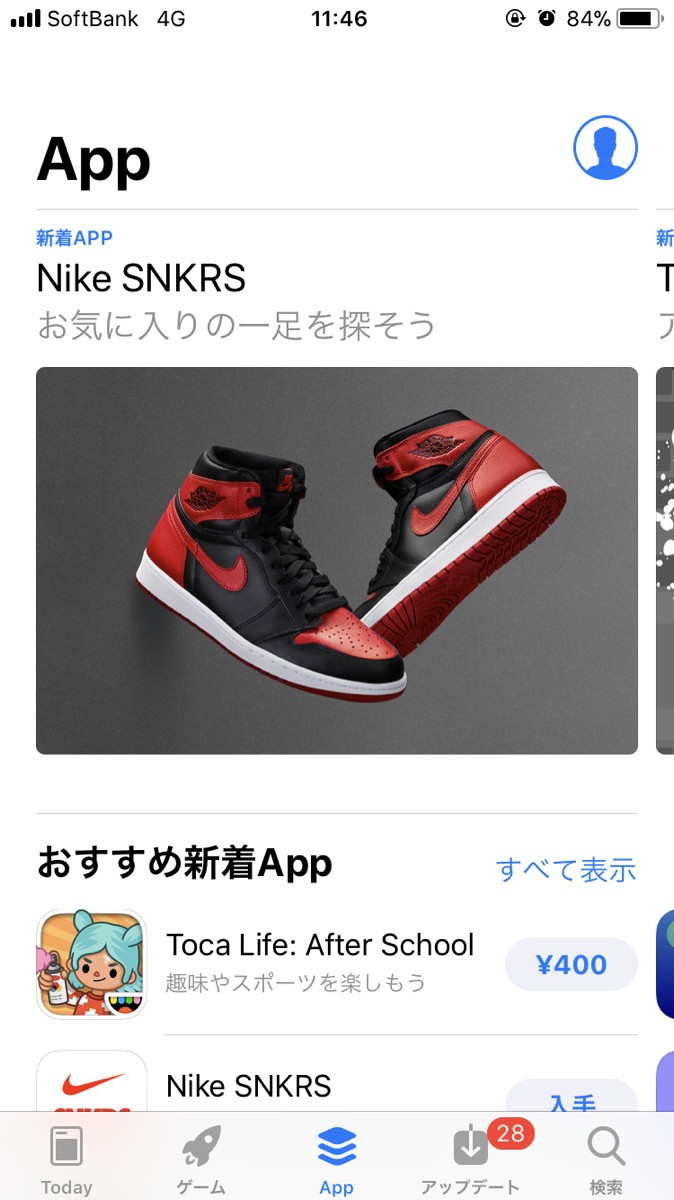The height and width of the screenshot is (1200, 674).
Task: Open the Nike SNKRS list entry
Action: pos(248,1086)
